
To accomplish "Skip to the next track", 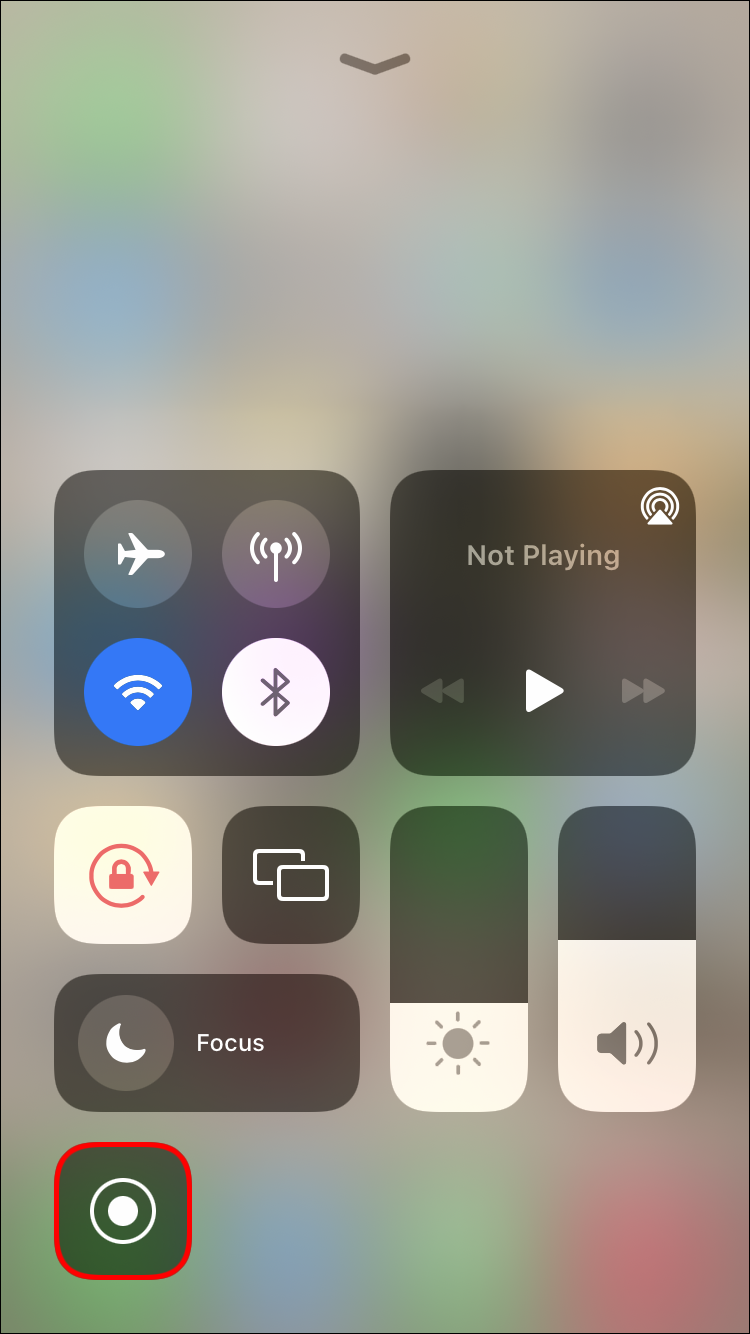I will [x=643, y=691].
